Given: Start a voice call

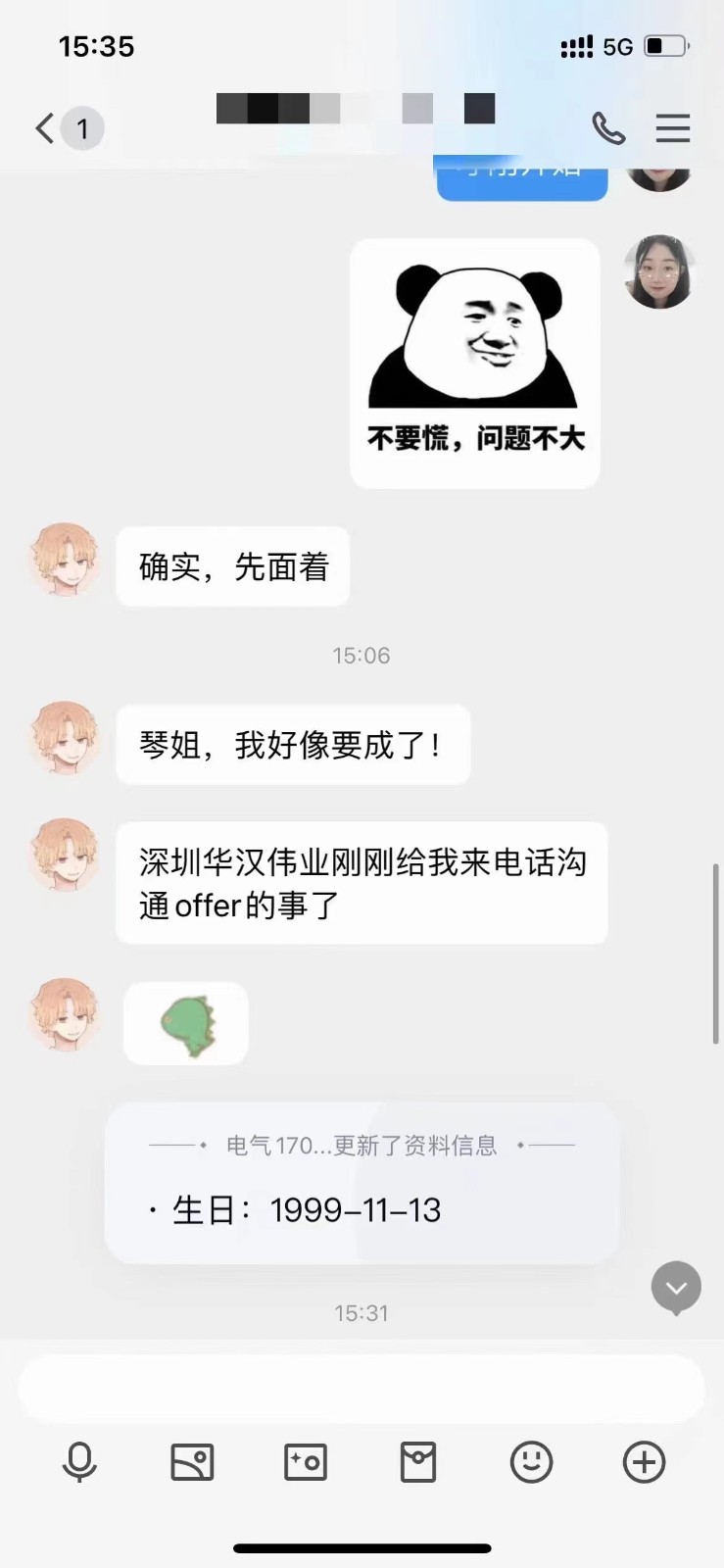Looking at the screenshot, I should click(x=607, y=128).
